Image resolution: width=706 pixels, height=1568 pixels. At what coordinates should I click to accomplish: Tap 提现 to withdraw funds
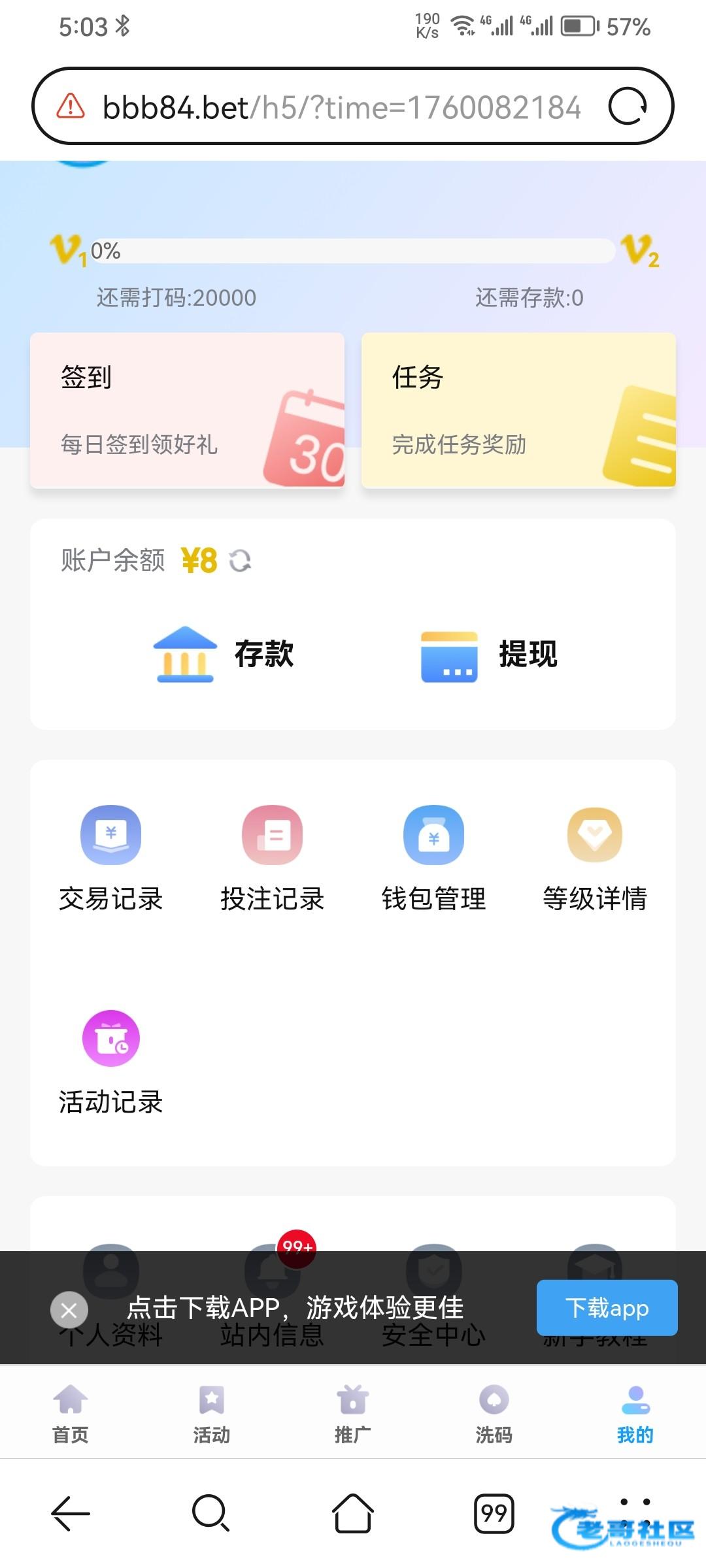coord(489,654)
